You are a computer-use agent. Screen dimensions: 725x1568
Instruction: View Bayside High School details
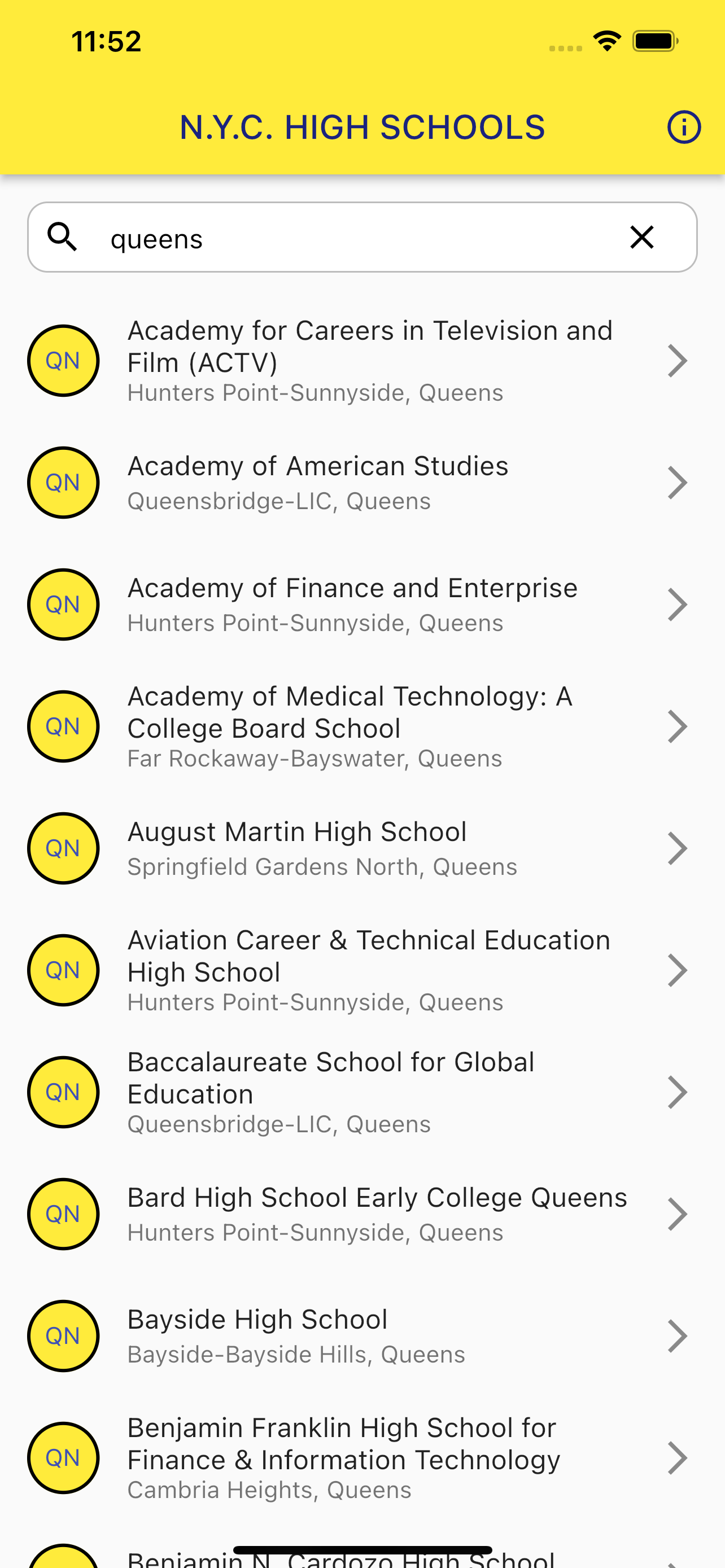362,1335
